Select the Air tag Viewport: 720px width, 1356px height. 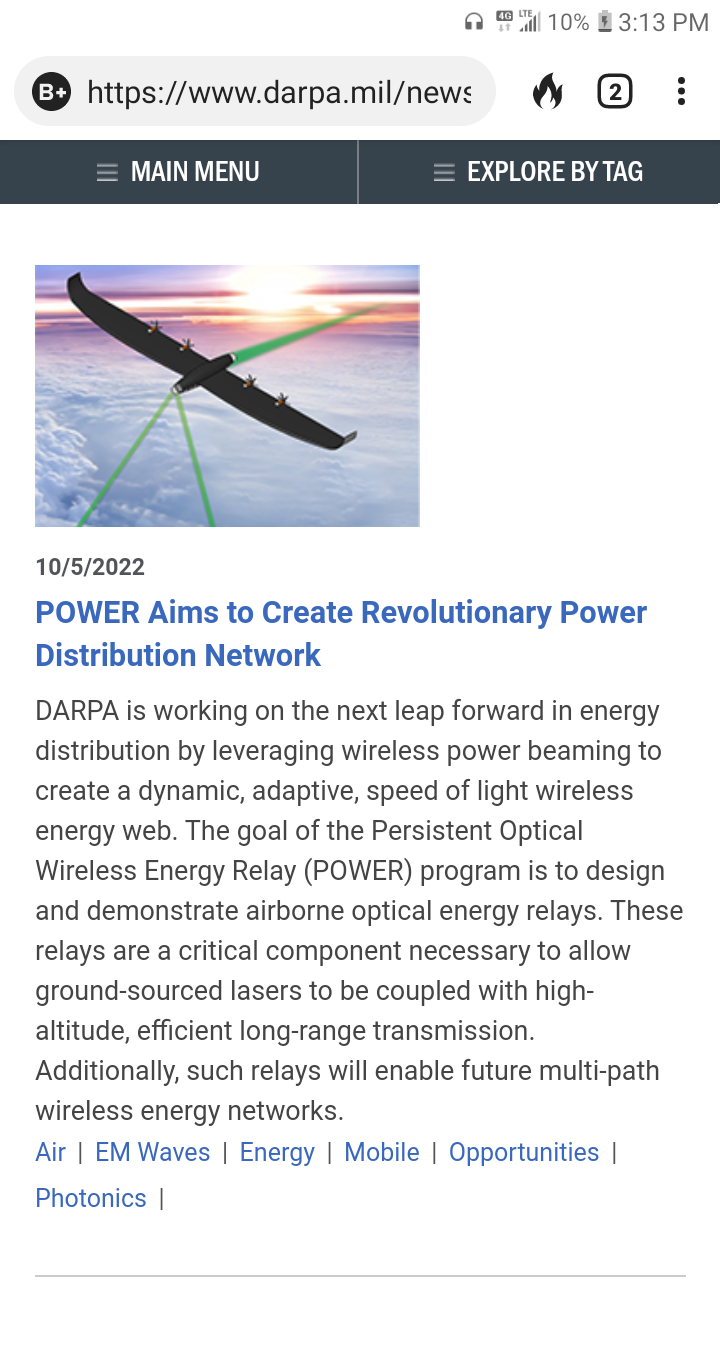tap(50, 1152)
